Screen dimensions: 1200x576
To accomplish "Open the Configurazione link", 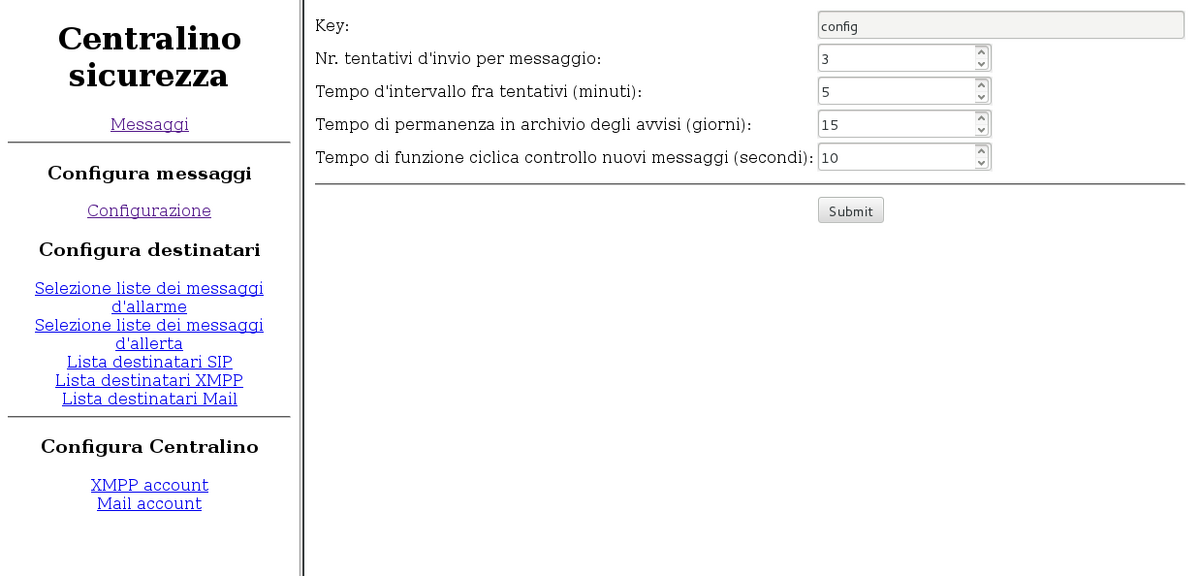I will point(149,211).
